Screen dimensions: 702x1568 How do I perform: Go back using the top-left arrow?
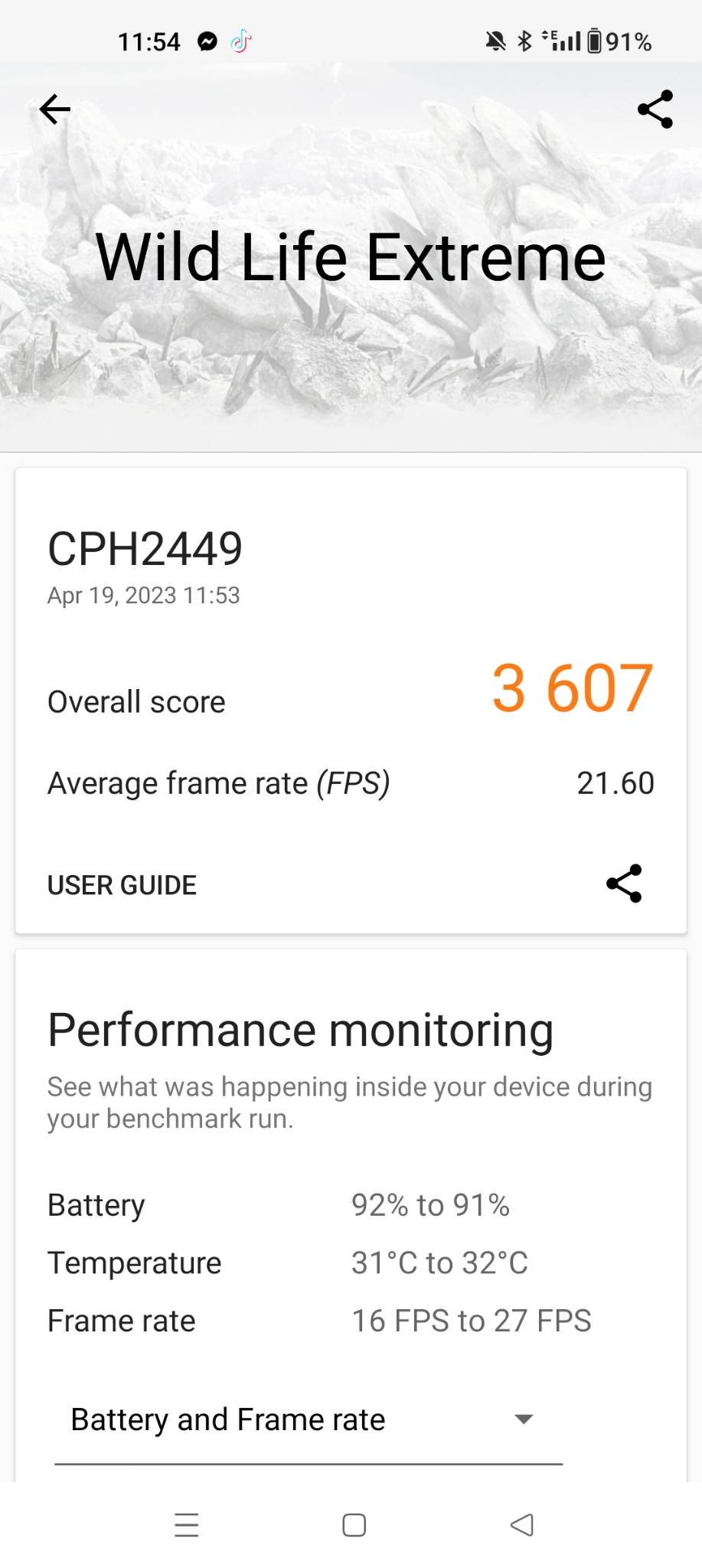[54, 109]
